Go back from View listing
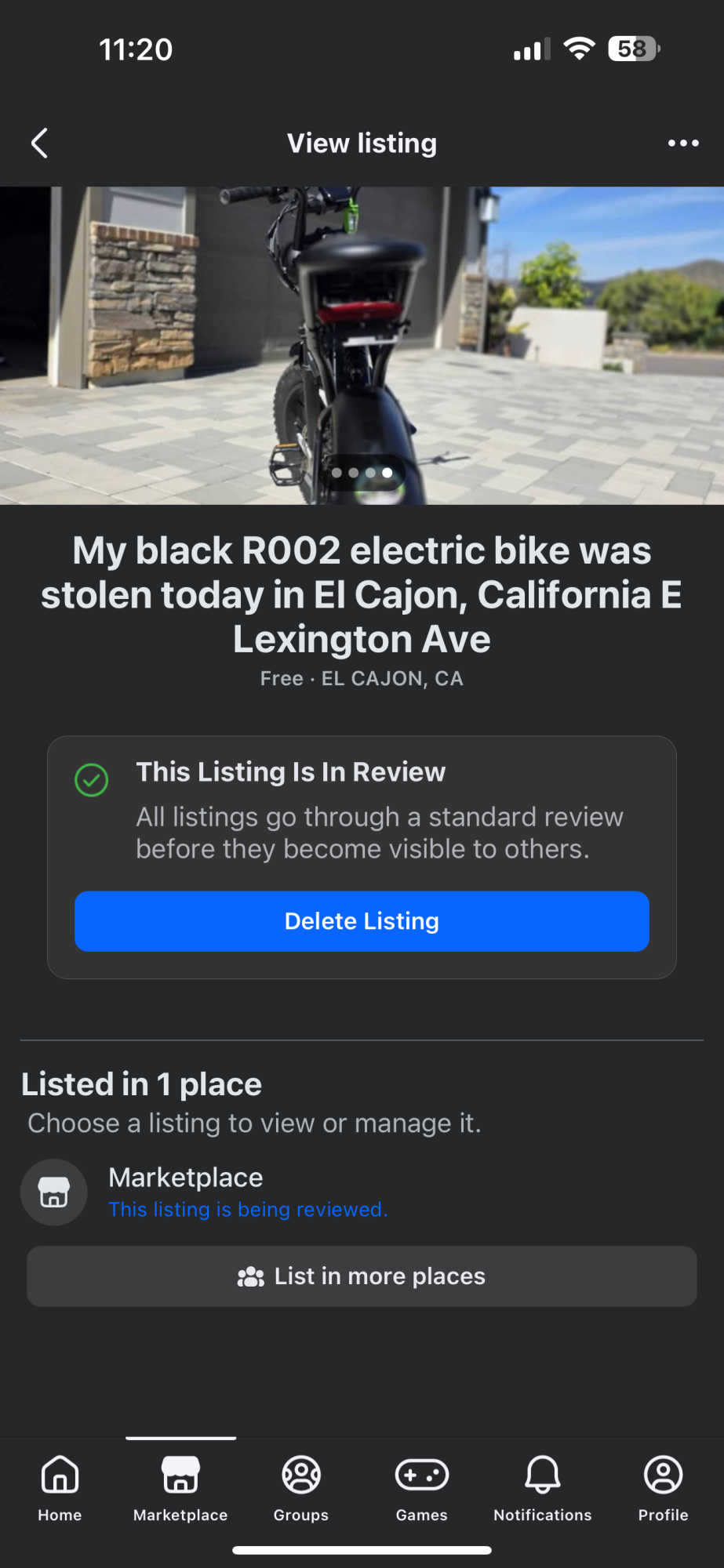Screen dimensions: 724x1568 (x=39, y=143)
